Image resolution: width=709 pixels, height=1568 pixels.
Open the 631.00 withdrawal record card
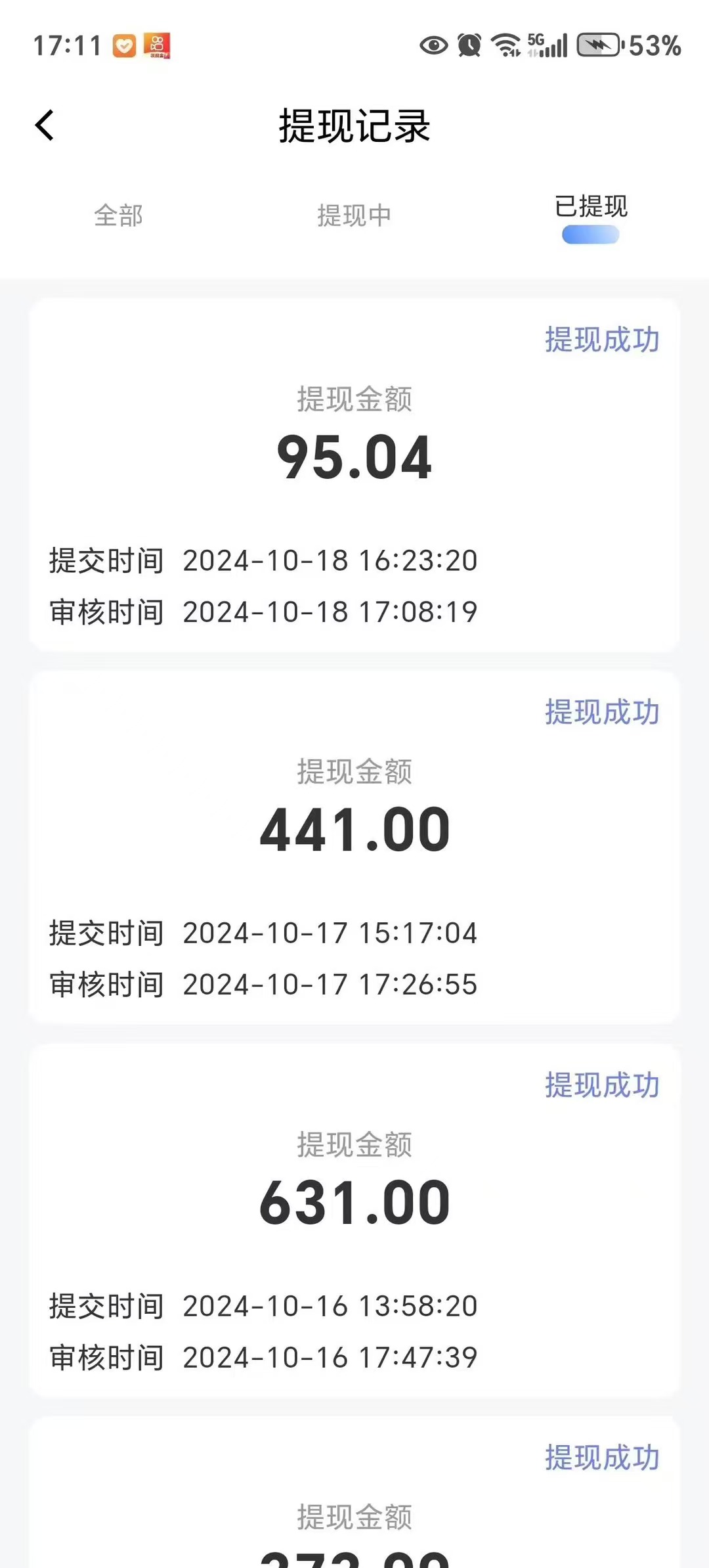354,1221
